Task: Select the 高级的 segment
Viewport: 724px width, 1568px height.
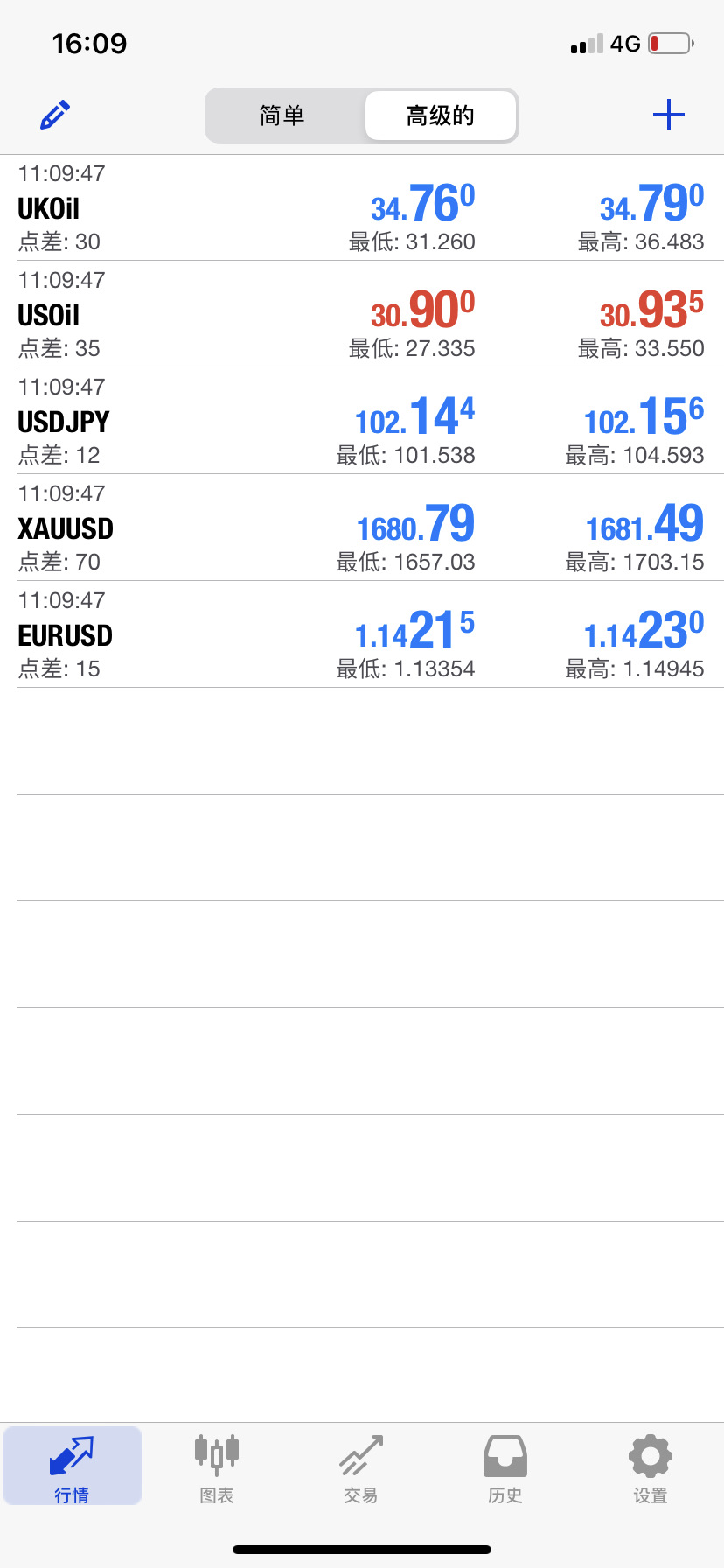Action: pos(440,115)
